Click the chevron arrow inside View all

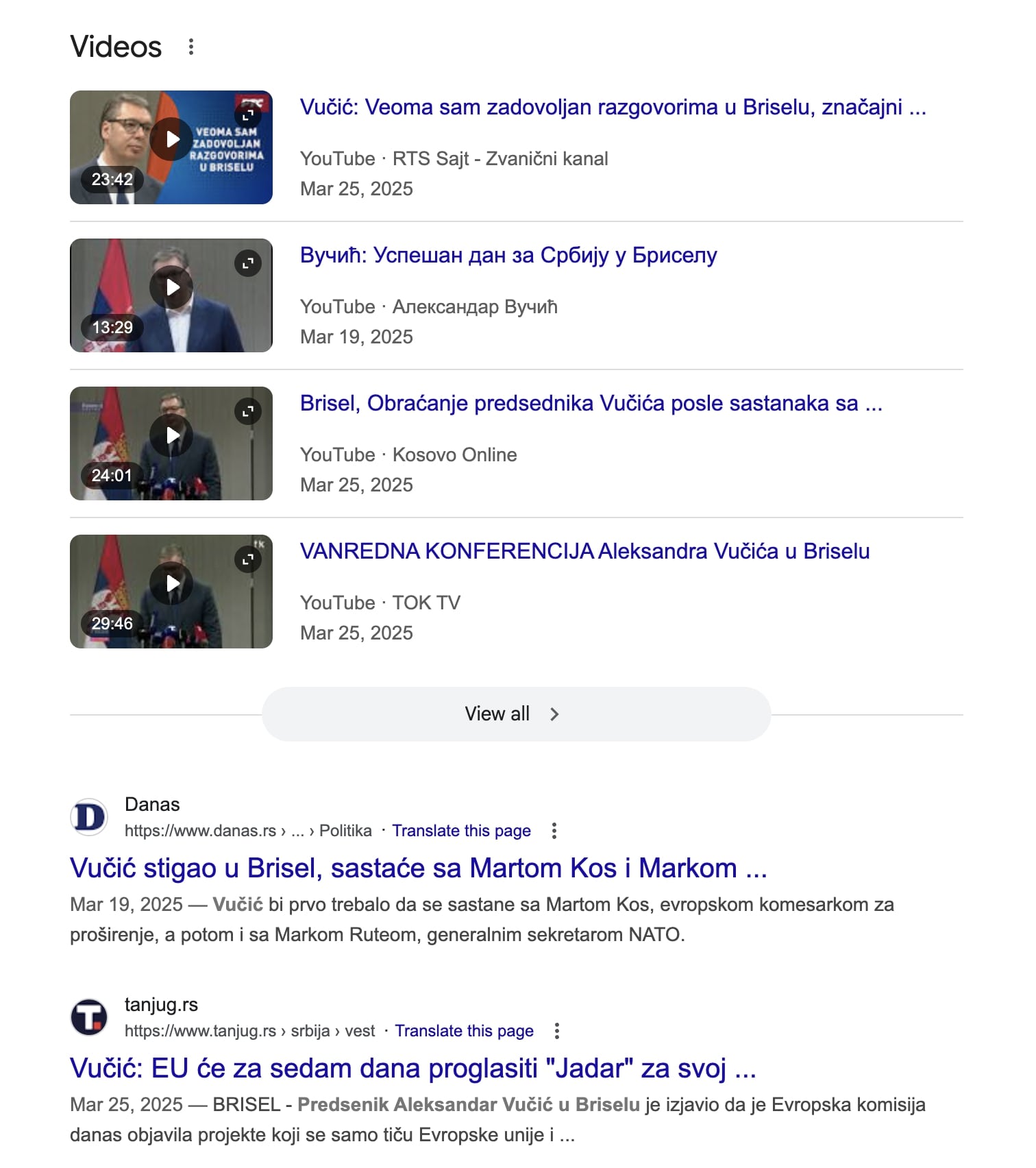coord(555,714)
